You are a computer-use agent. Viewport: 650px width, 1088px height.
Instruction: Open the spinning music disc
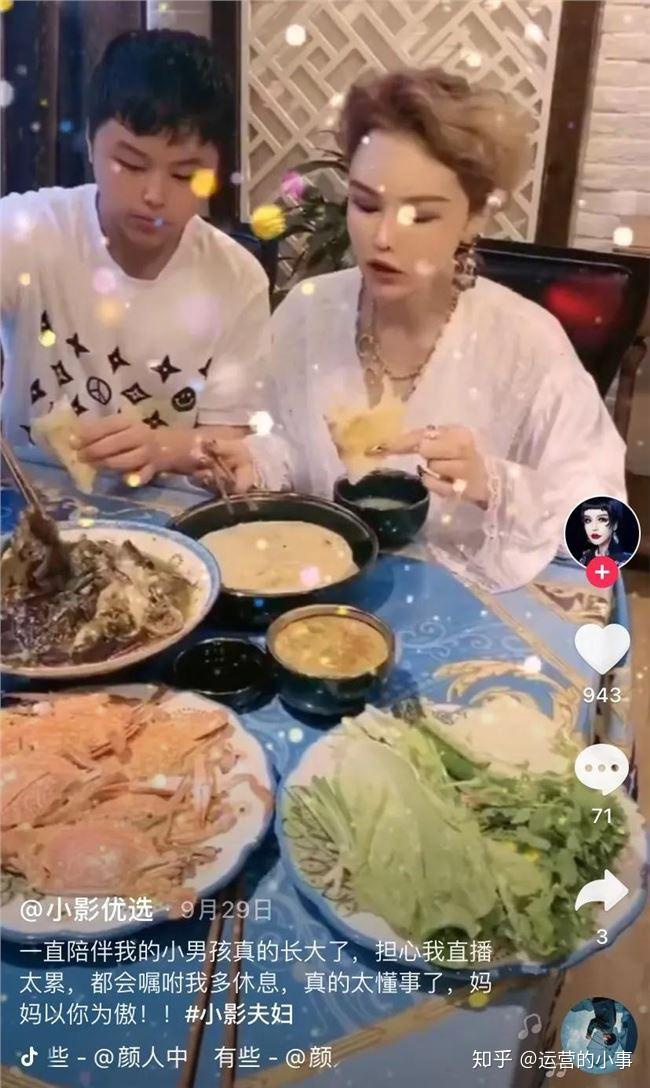[598, 1035]
